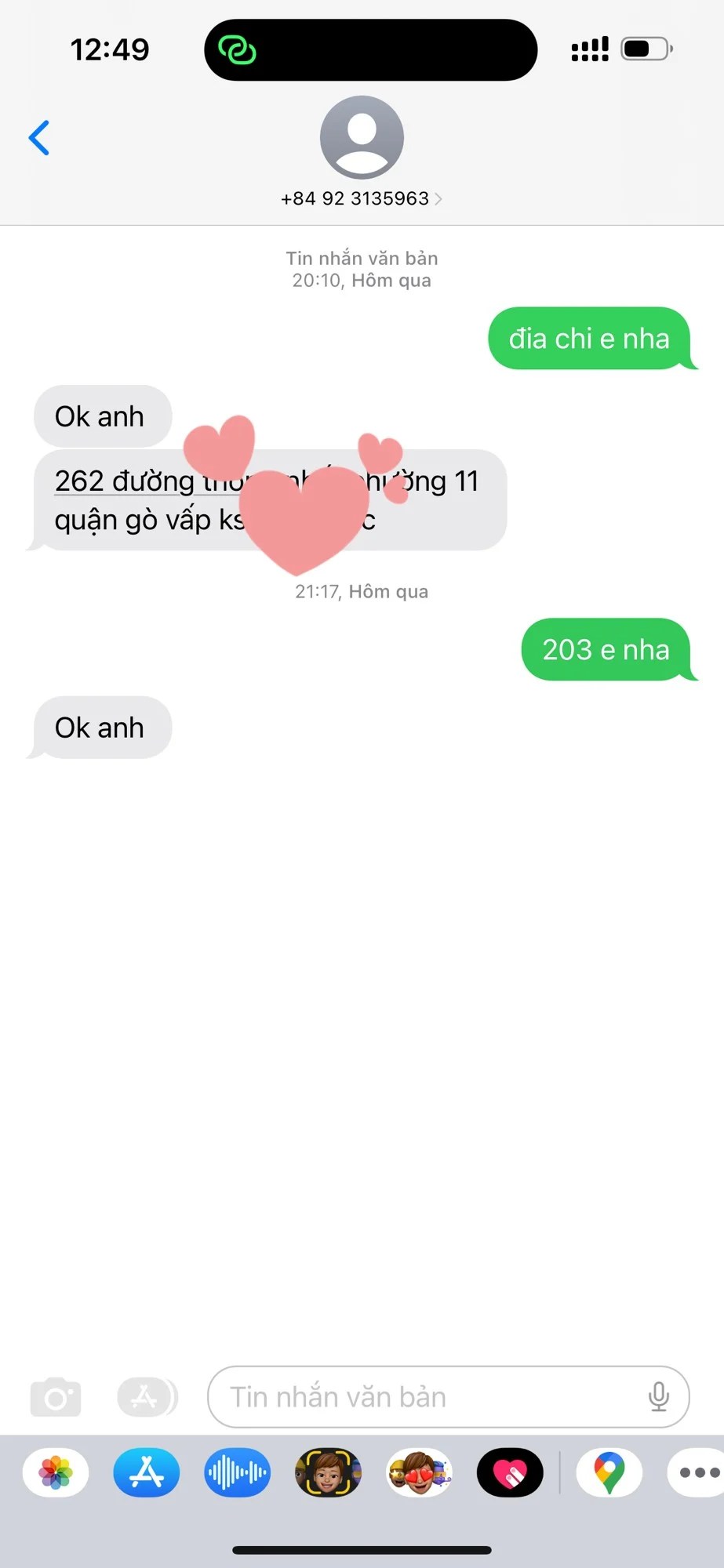Open Memoji in the app drawer

pyautogui.click(x=328, y=1472)
